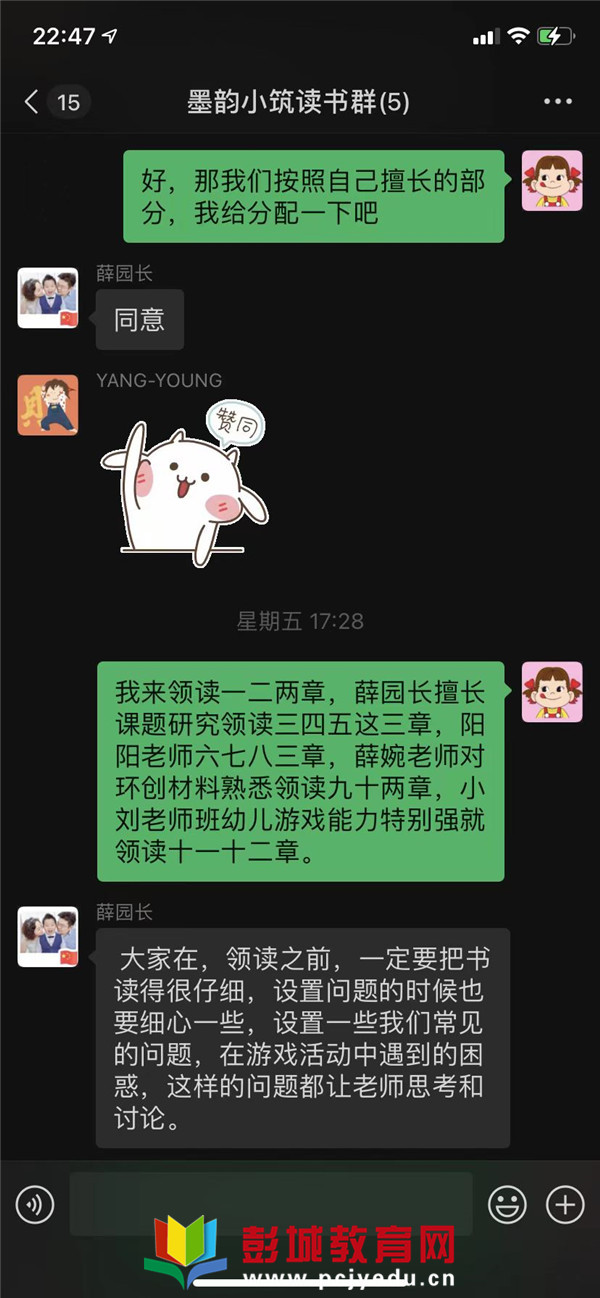Image resolution: width=600 pixels, height=1298 pixels.
Task: Open YANG-YOUNG's profile avatar
Action: [x=47, y=405]
